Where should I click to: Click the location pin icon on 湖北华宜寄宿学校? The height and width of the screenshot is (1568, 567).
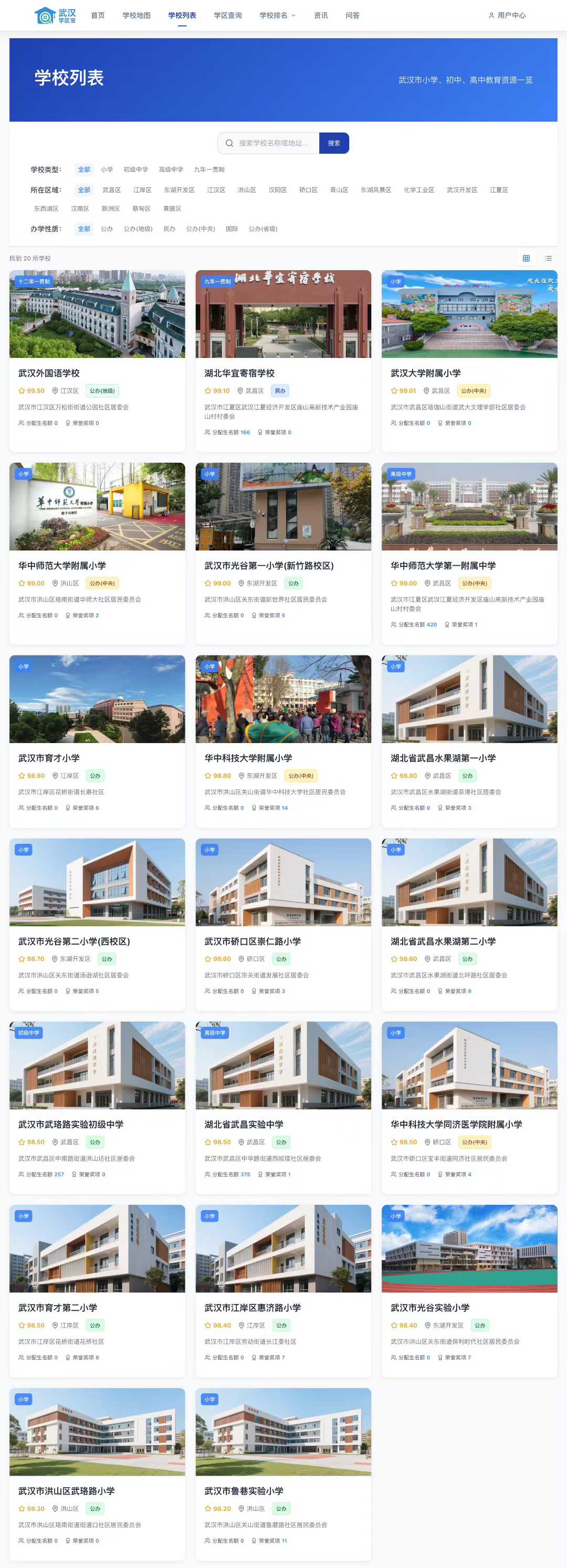click(x=240, y=391)
